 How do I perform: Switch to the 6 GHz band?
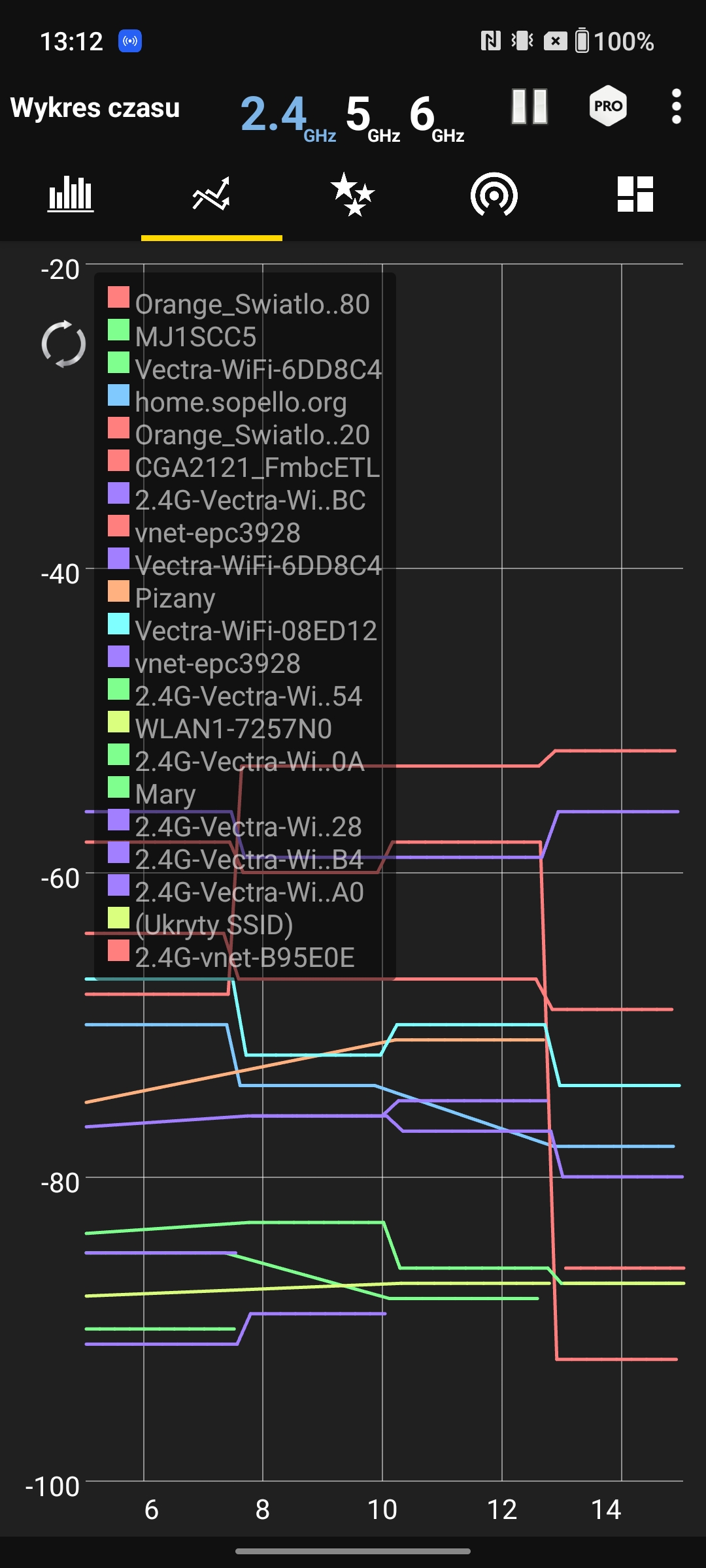437,116
